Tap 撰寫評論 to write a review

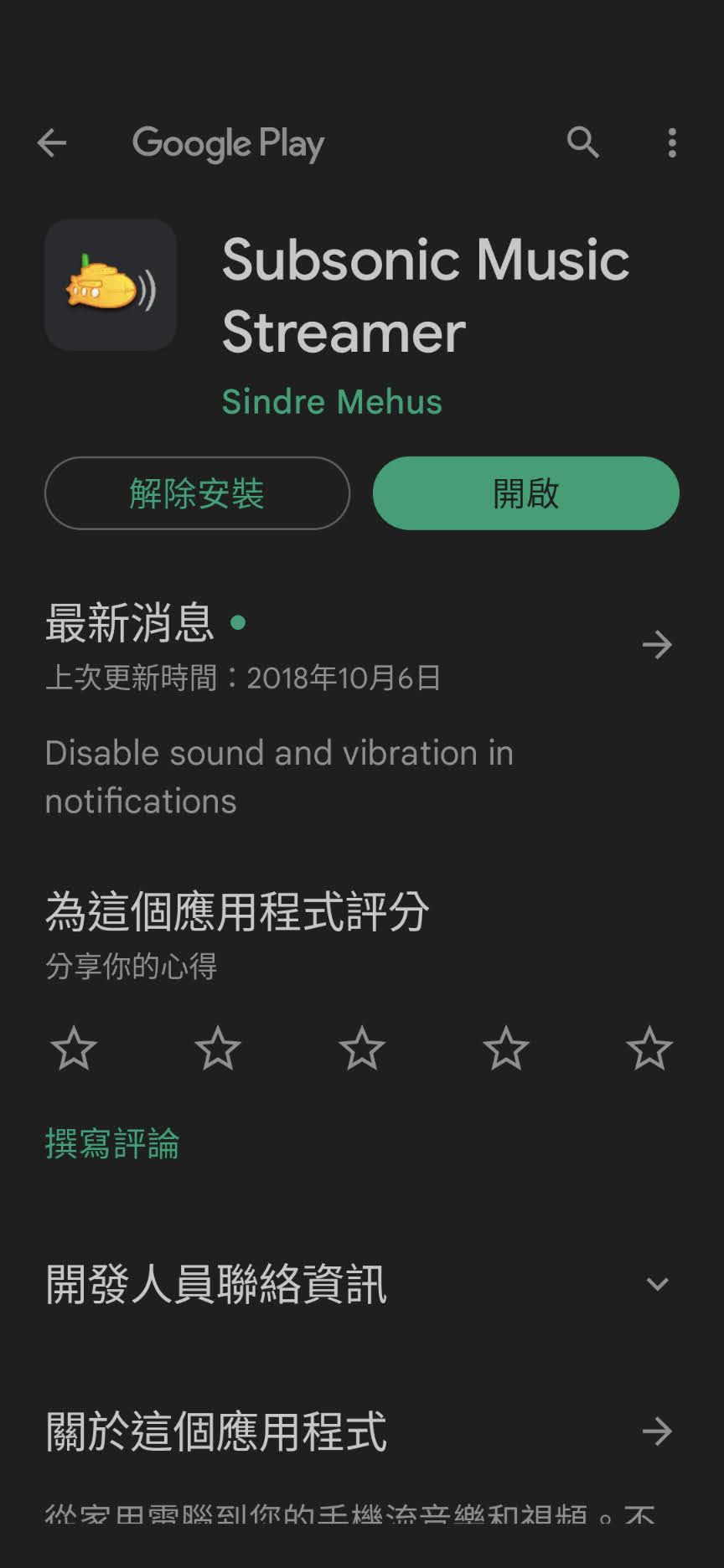[x=112, y=1143]
